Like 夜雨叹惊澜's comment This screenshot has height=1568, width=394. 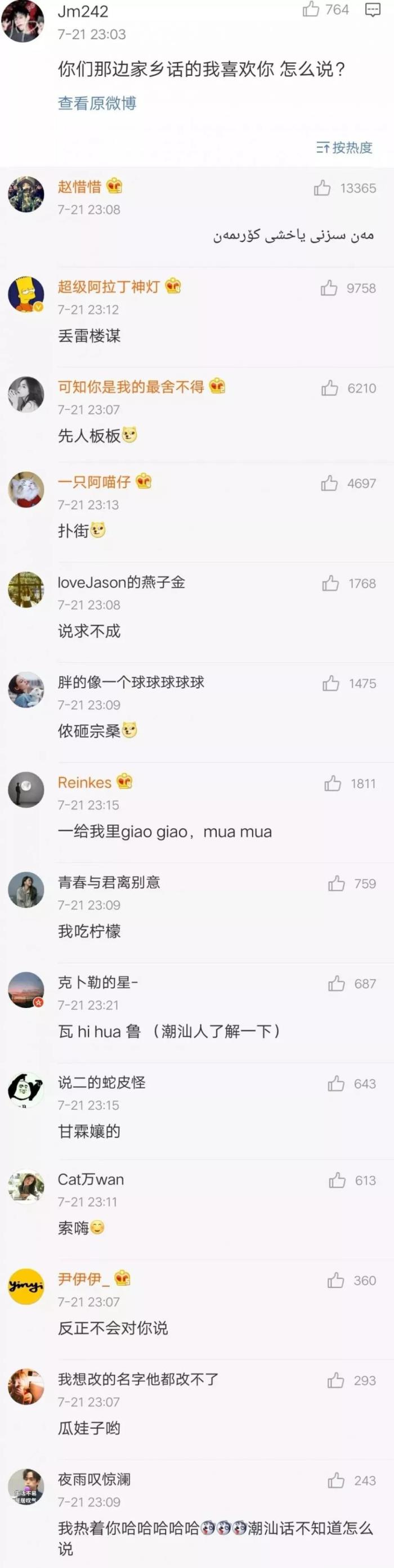[336, 1481]
